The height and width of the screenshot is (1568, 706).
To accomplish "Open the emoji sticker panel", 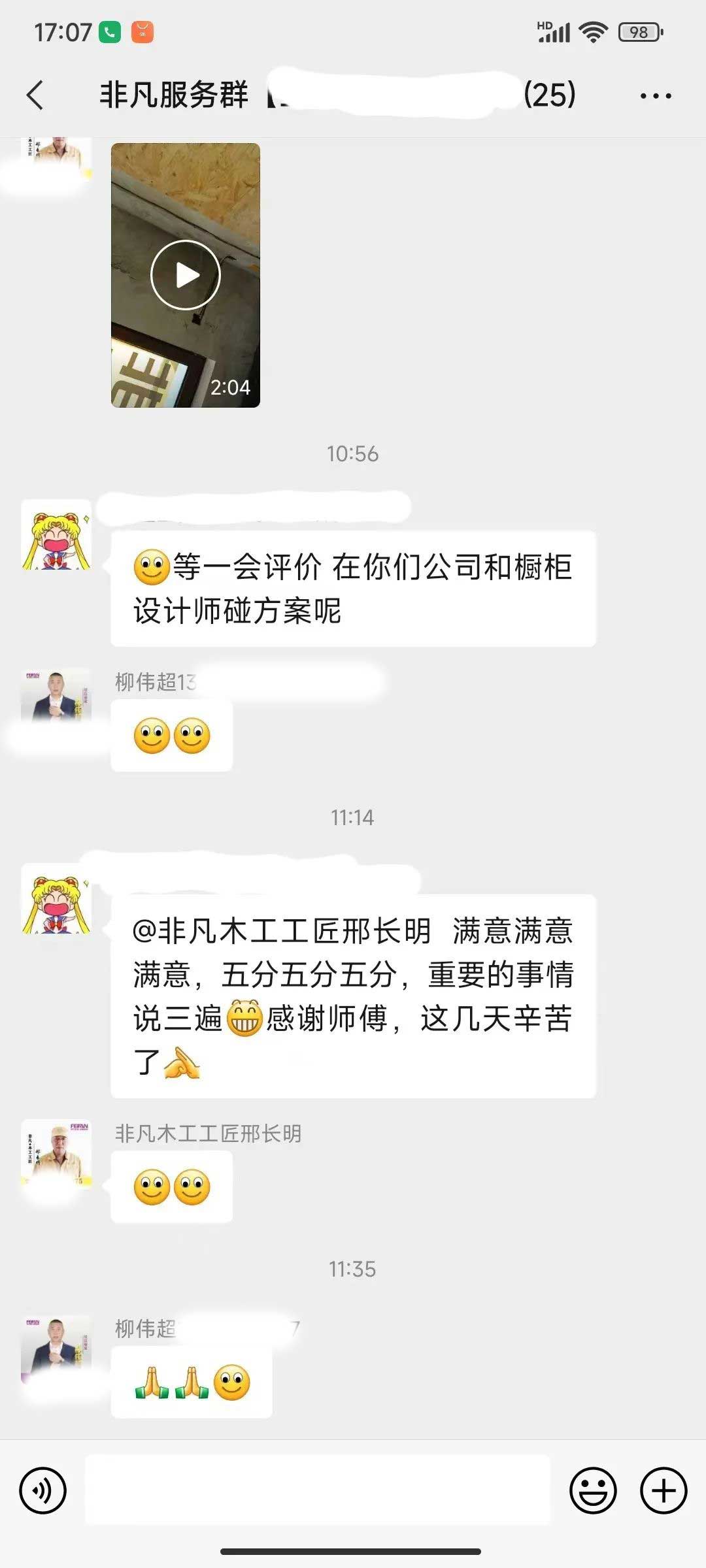I will [x=593, y=1491].
